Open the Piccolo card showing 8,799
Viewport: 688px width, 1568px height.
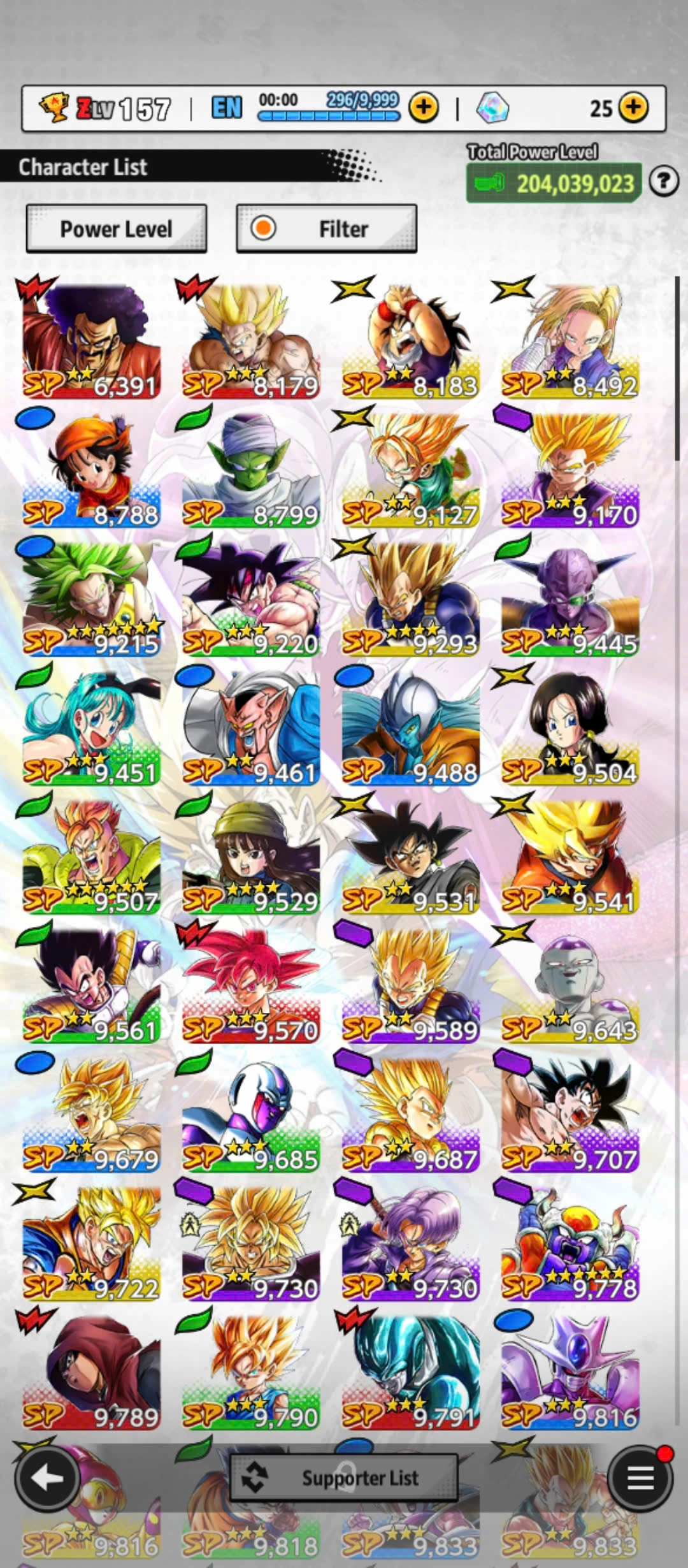coord(250,470)
